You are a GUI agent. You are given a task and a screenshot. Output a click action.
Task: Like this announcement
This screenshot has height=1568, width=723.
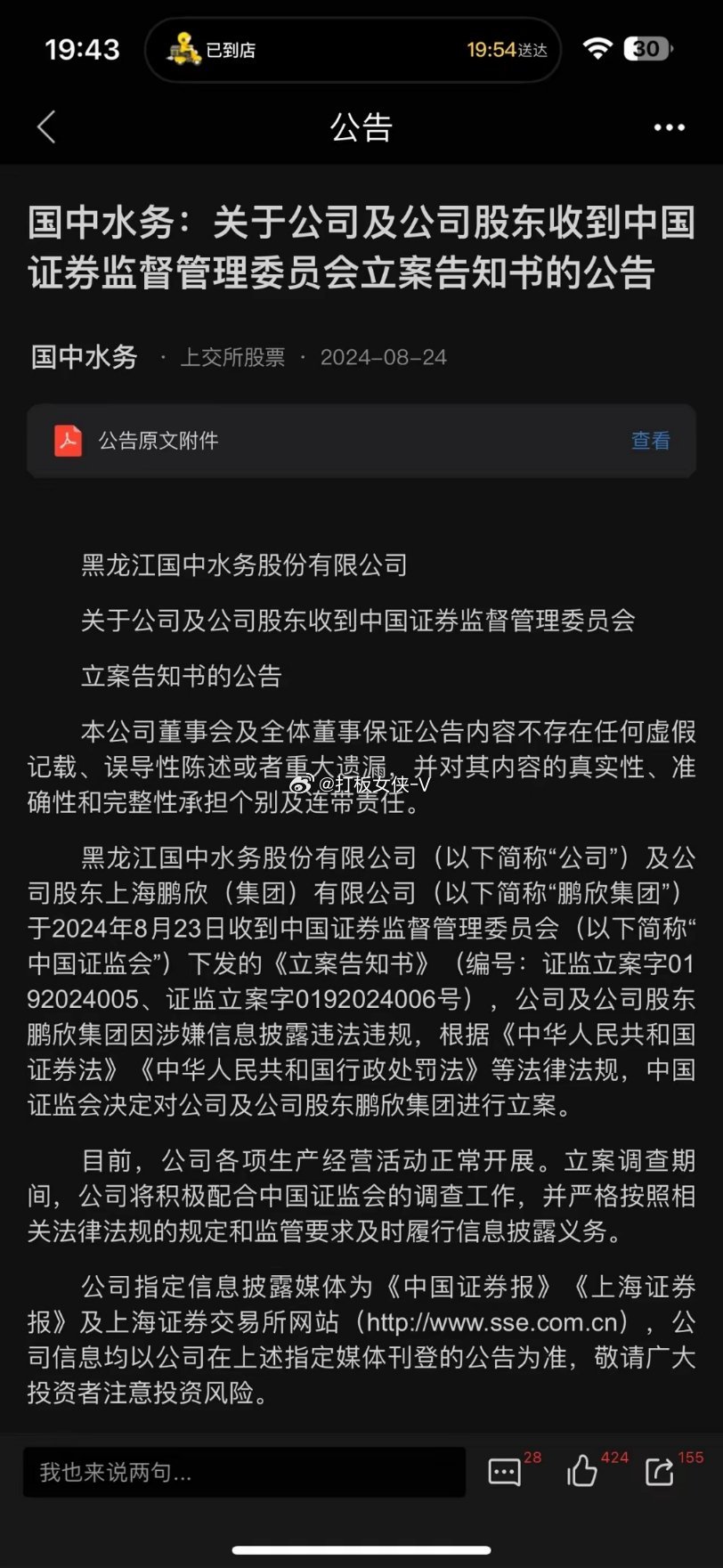point(582,1471)
